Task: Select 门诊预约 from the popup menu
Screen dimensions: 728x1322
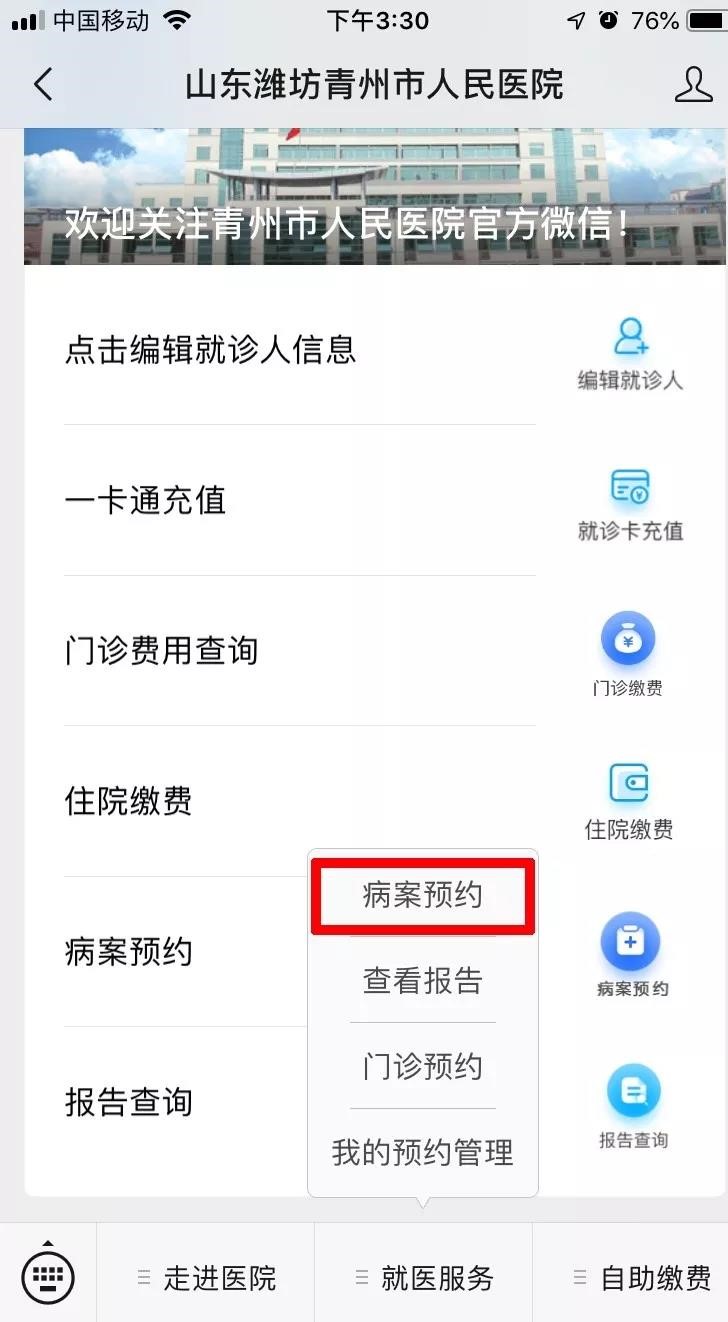Action: pos(422,1066)
